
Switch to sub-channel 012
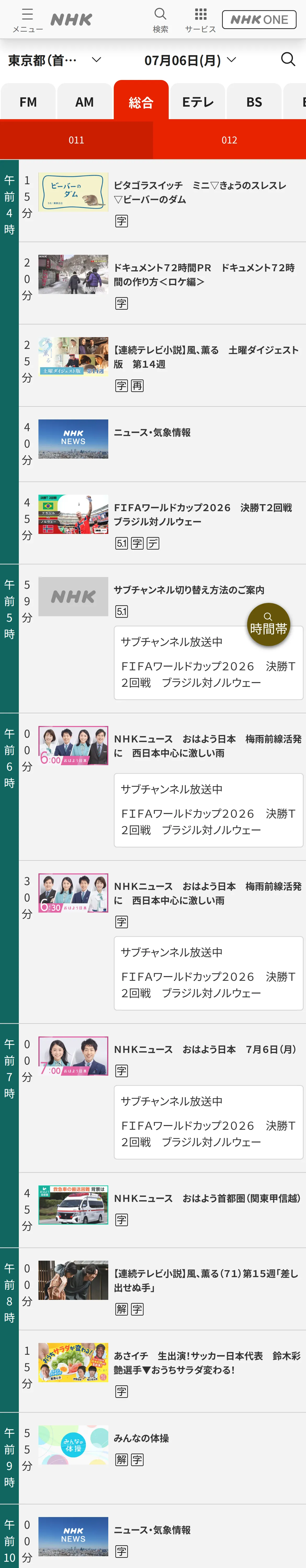point(229,140)
